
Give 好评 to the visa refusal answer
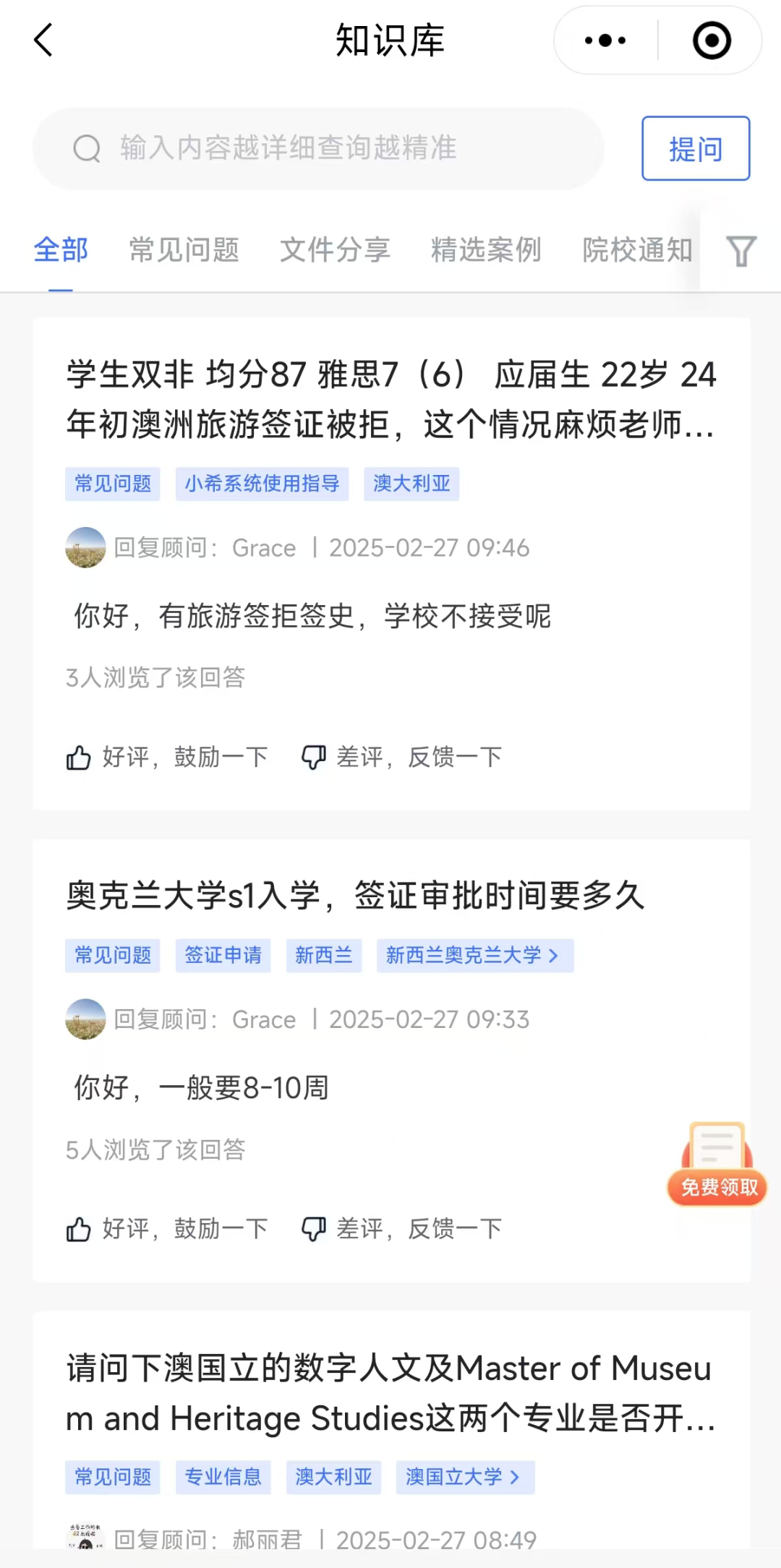167,757
